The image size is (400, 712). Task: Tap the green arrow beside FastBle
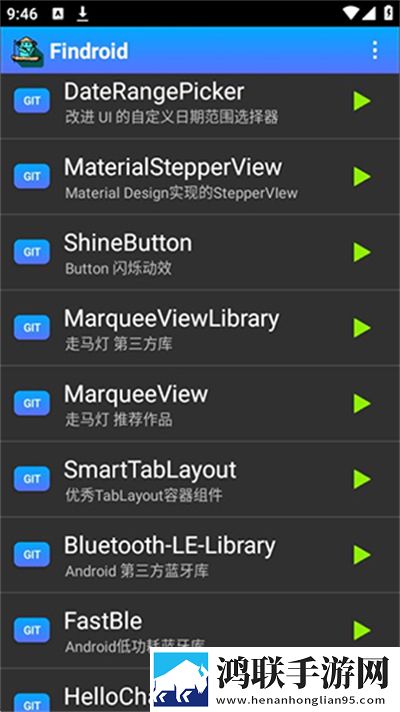tap(362, 630)
